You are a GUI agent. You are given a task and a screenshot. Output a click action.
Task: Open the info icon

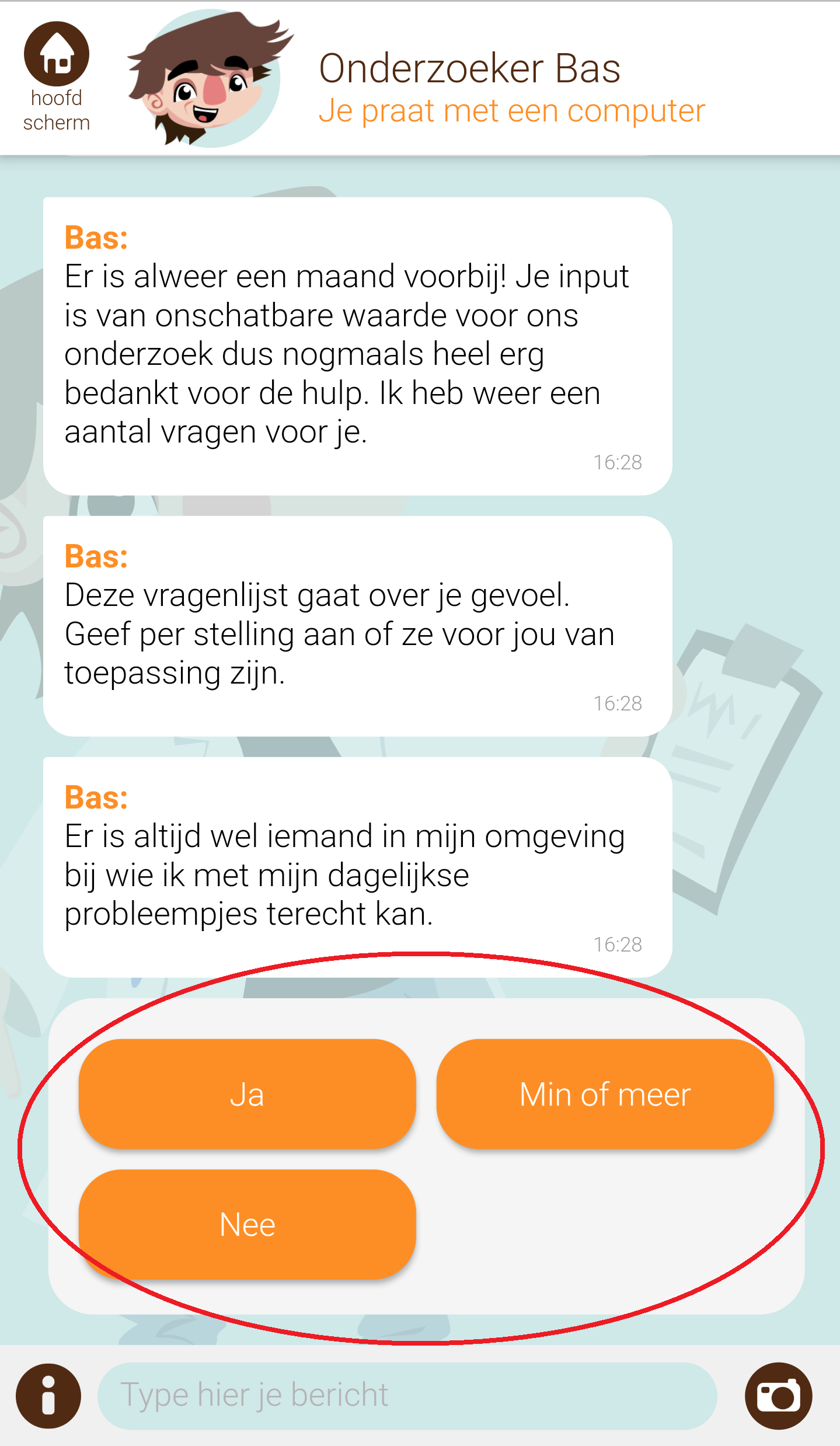(48, 1396)
